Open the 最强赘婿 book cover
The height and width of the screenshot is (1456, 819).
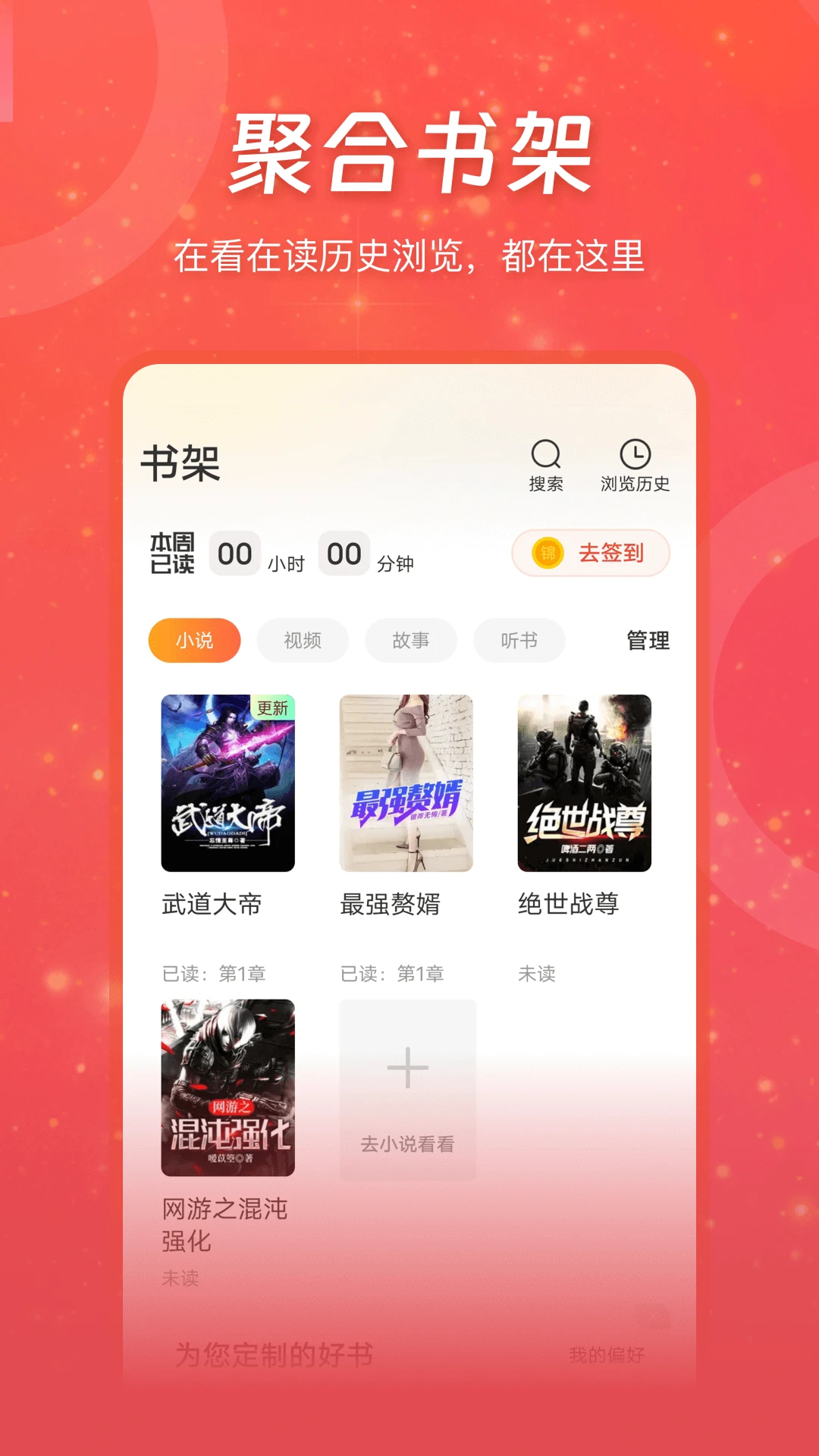click(x=406, y=780)
